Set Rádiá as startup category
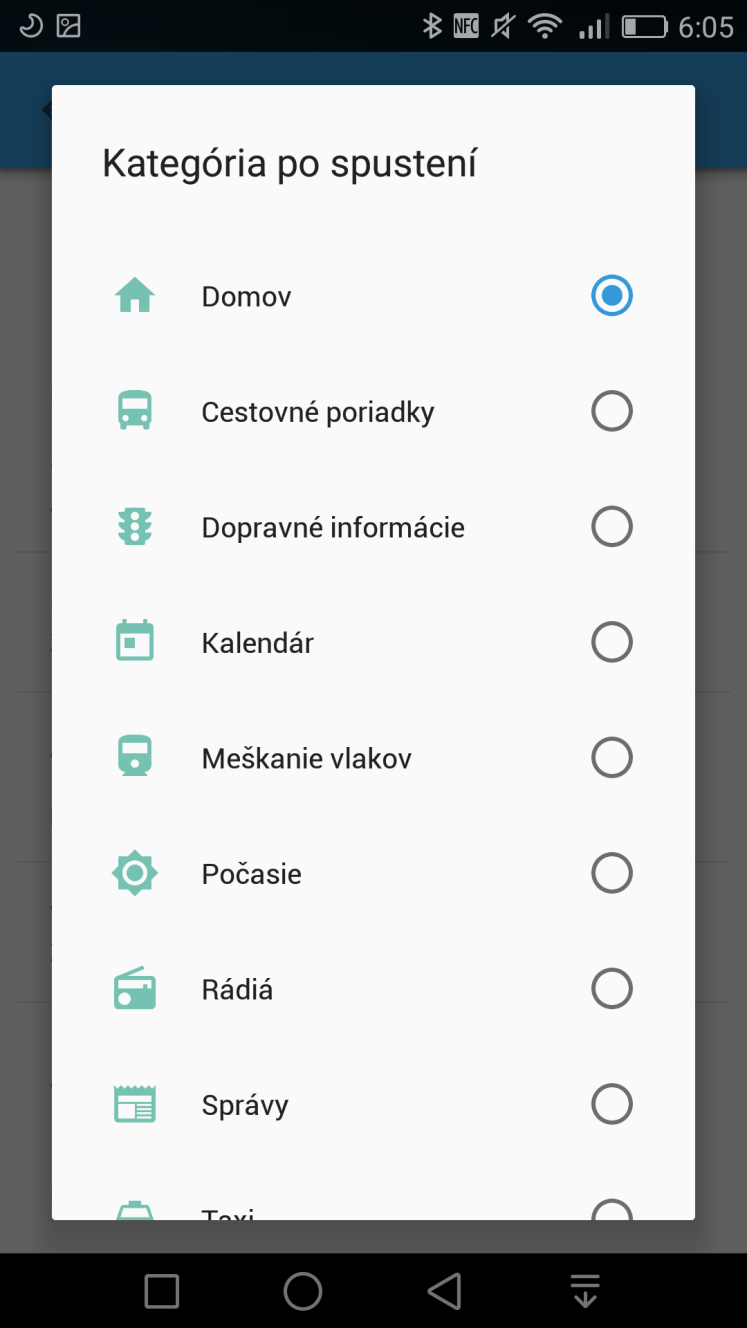The height and width of the screenshot is (1328, 747). (x=373, y=989)
